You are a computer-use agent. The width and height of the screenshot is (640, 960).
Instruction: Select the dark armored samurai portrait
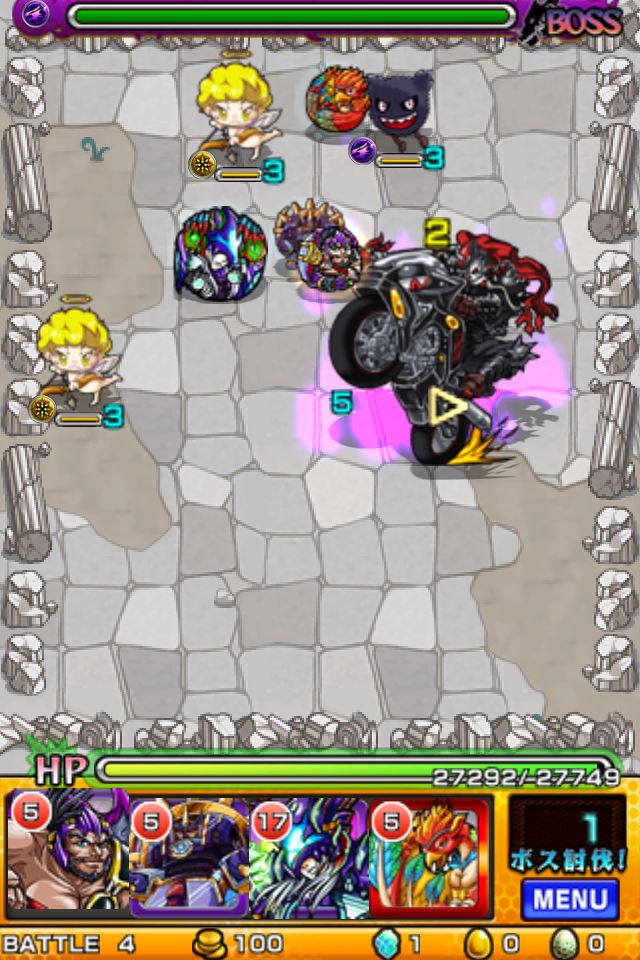[x=190, y=857]
